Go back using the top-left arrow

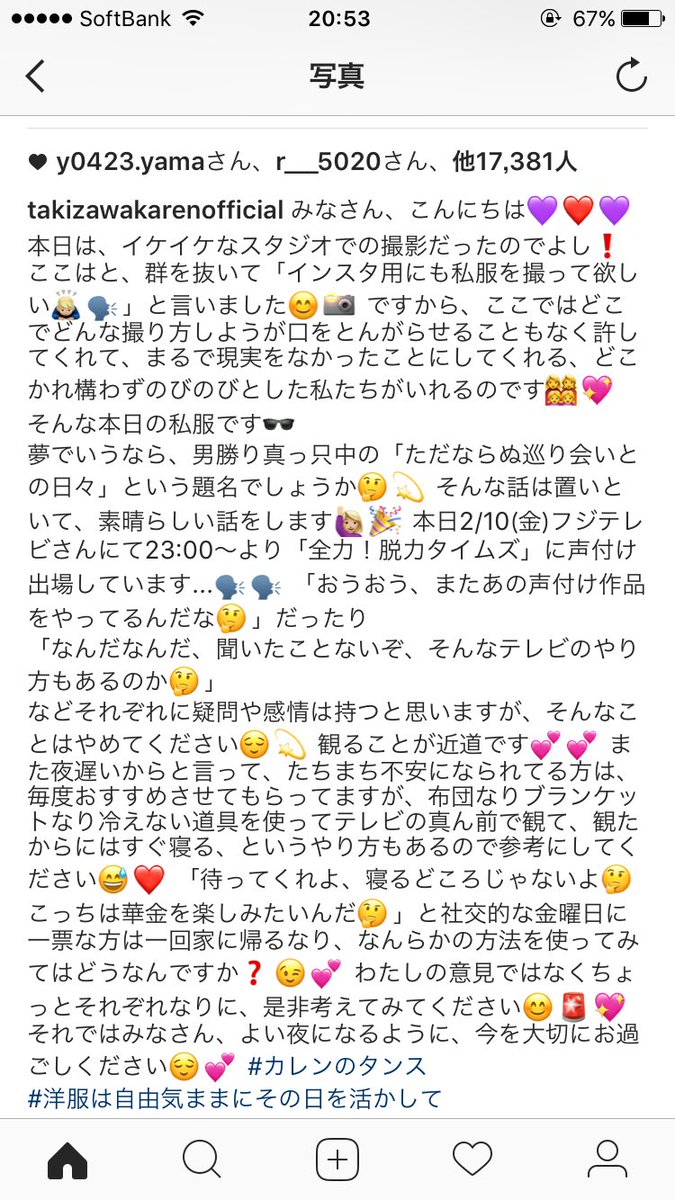coord(35,76)
